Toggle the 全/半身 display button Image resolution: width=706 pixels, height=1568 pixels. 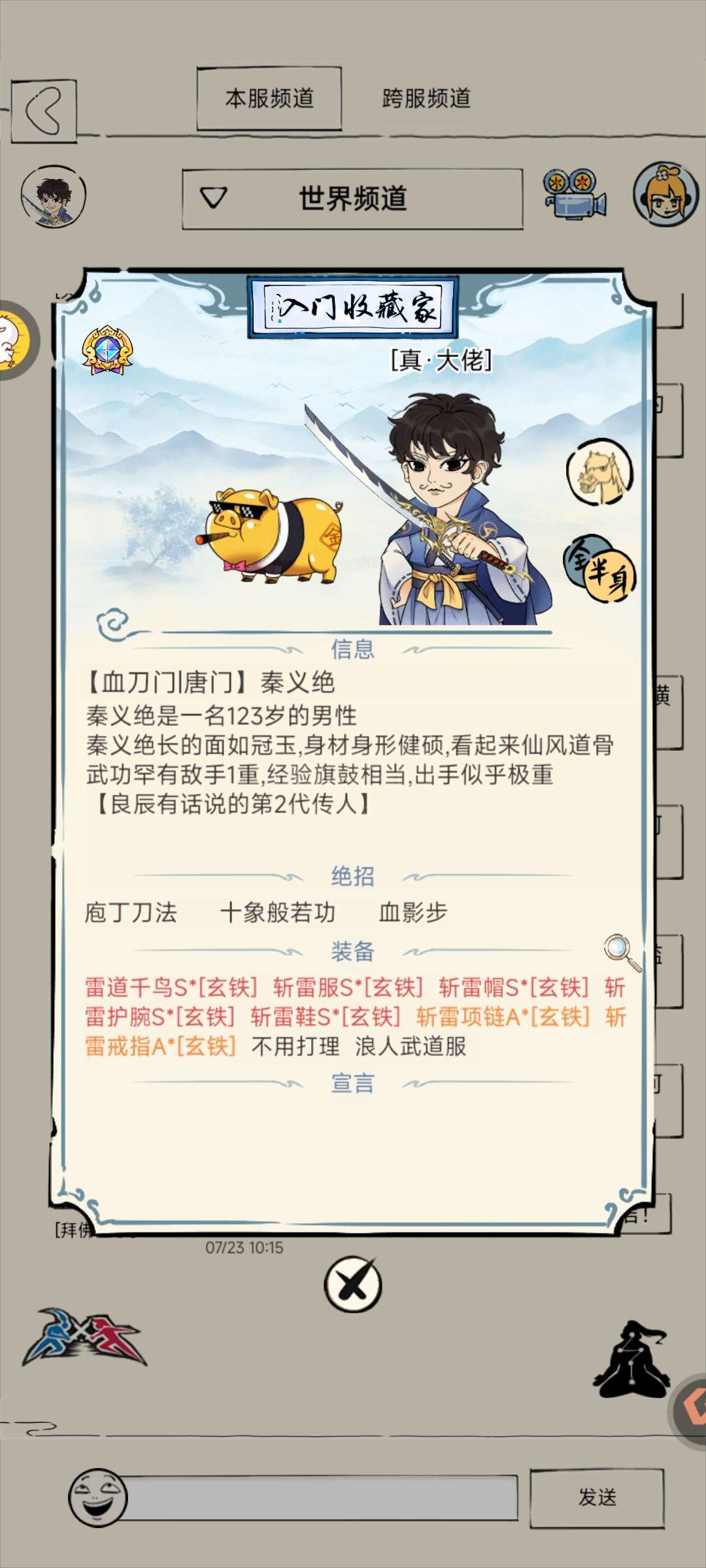point(599,568)
